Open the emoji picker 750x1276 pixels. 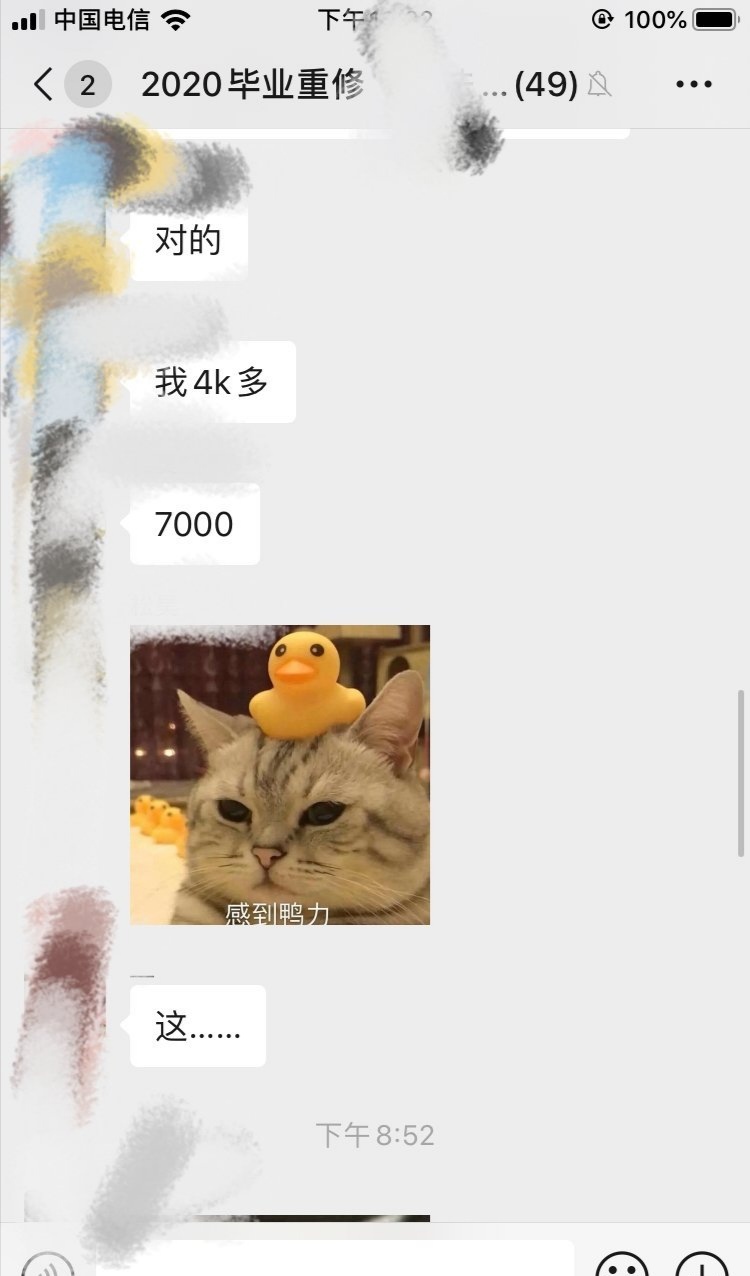[621, 1264]
